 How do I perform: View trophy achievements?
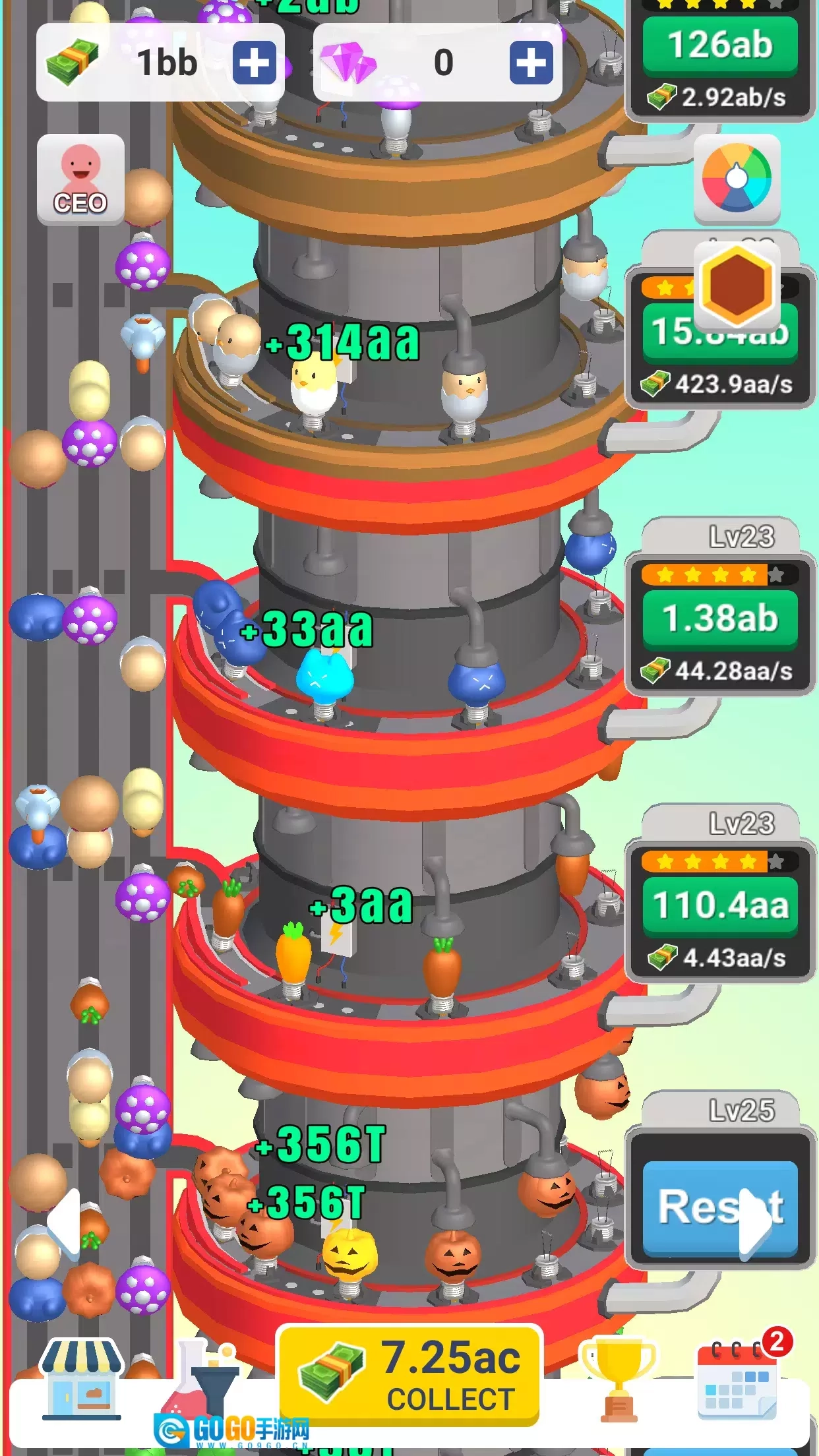(617, 1380)
